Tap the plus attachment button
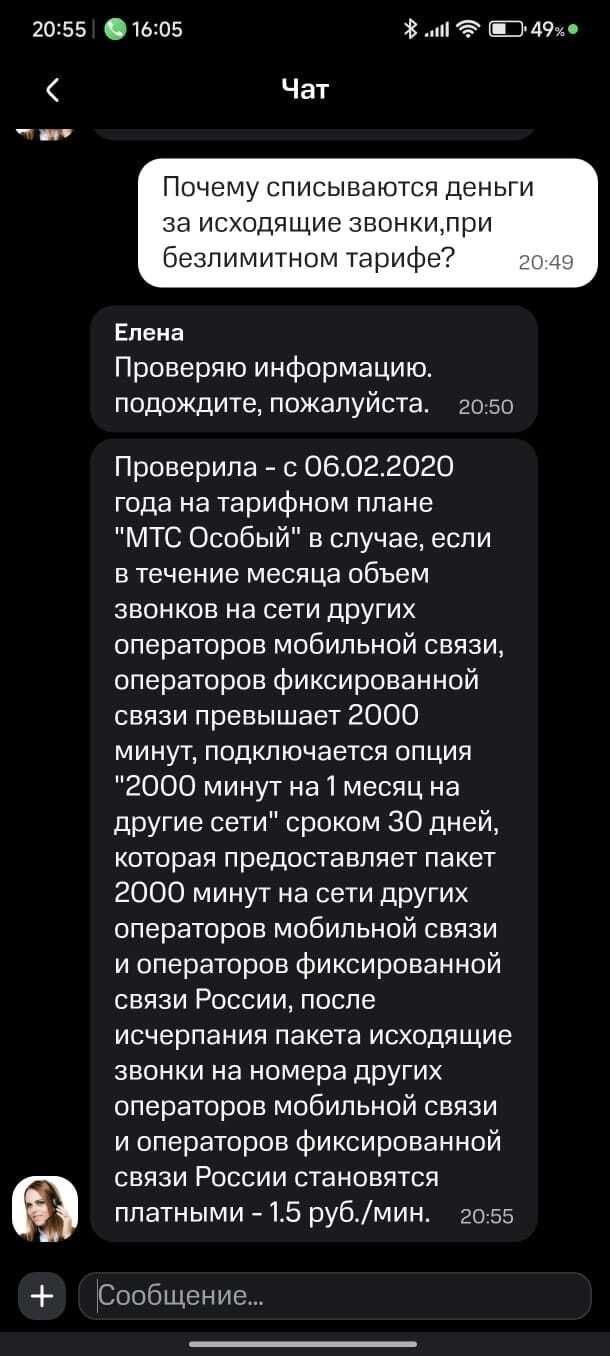Image resolution: width=610 pixels, height=1356 pixels. pyautogui.click(x=42, y=1296)
